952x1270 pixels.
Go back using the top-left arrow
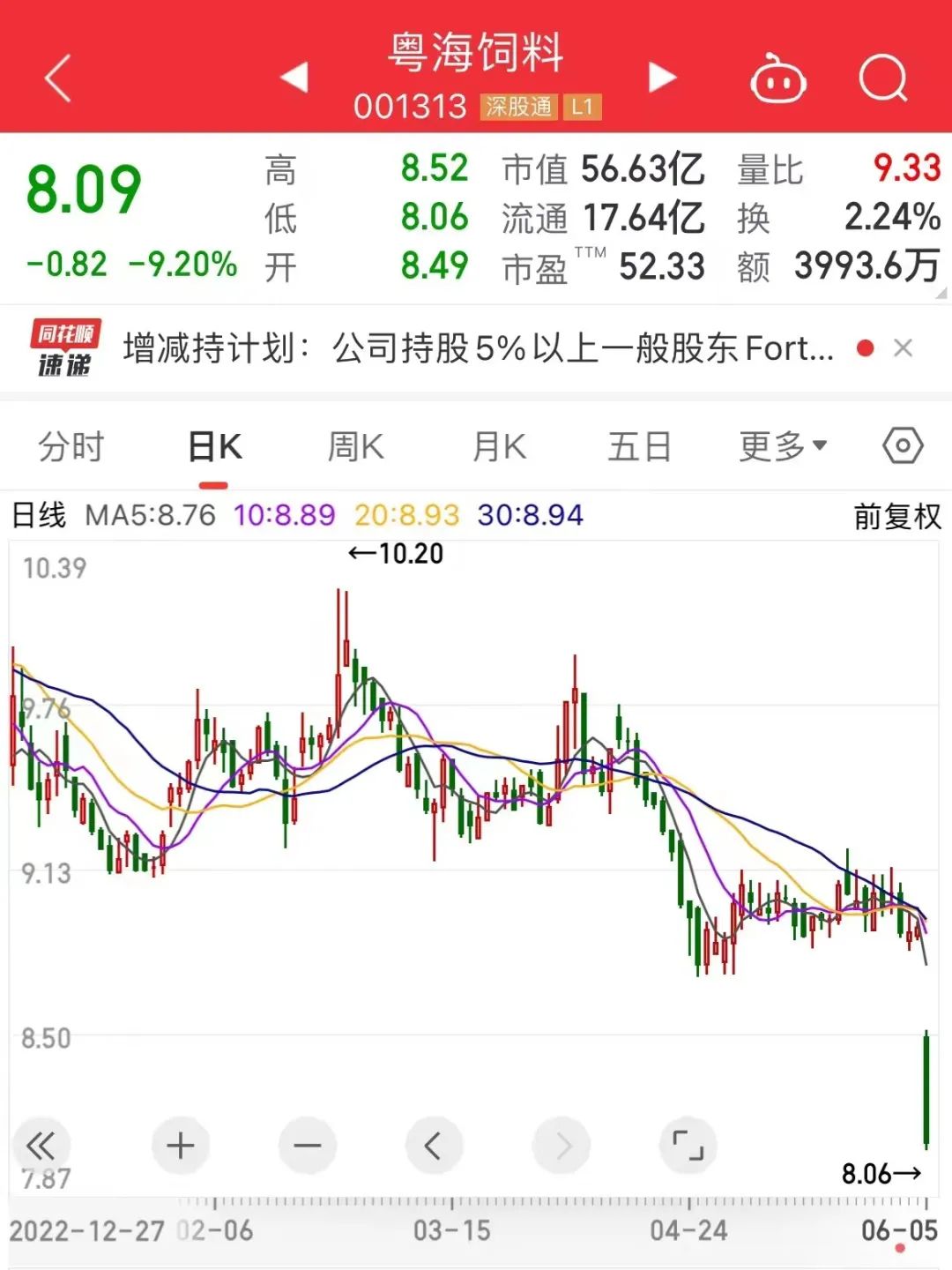click(x=58, y=79)
